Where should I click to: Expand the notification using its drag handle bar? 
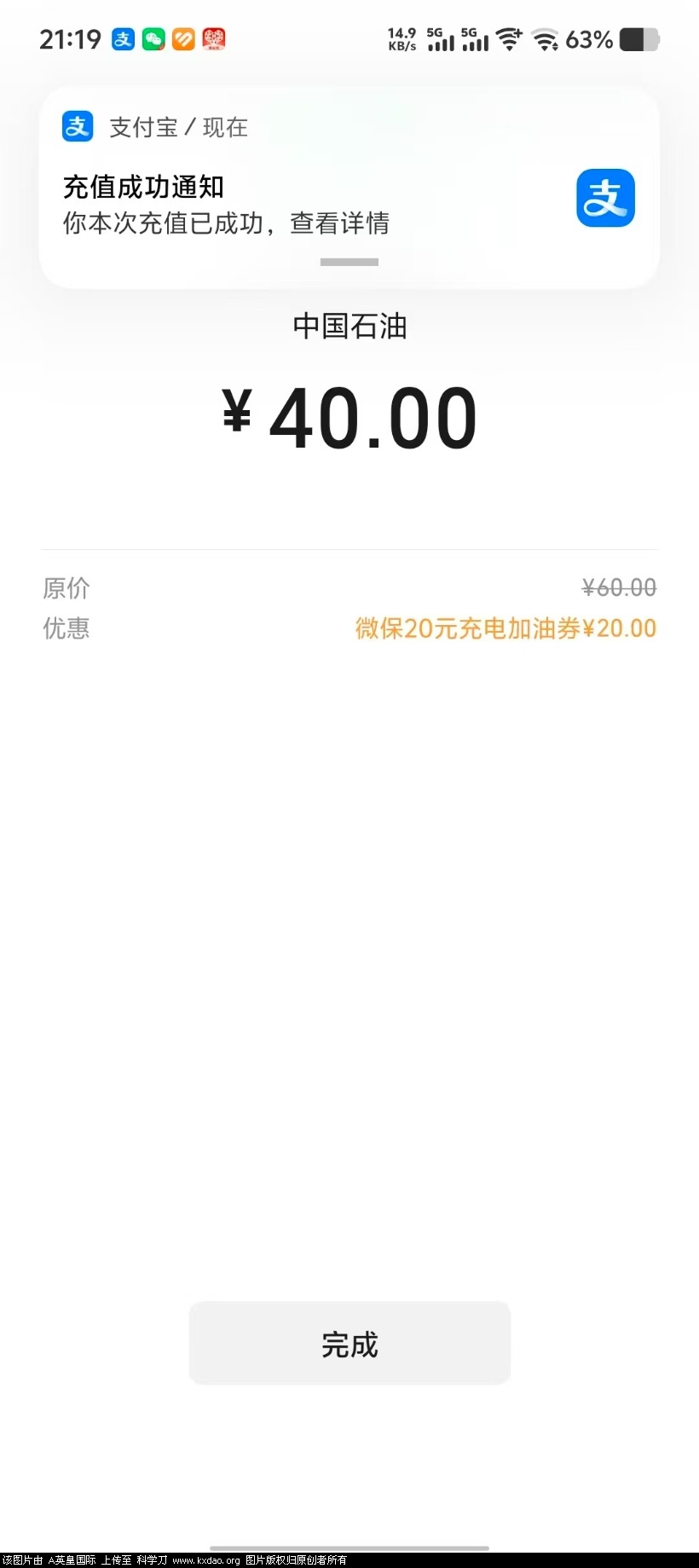349,263
